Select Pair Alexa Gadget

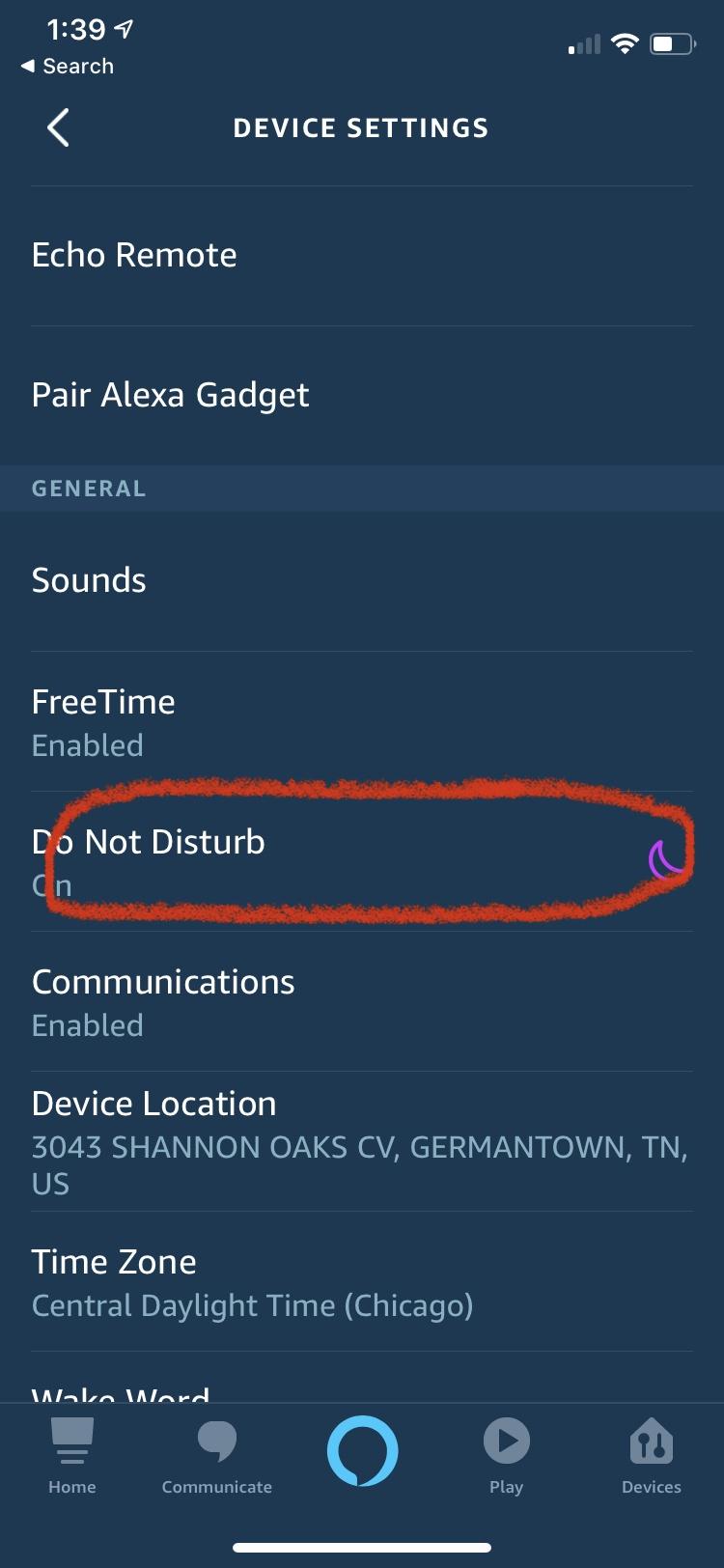361,395
